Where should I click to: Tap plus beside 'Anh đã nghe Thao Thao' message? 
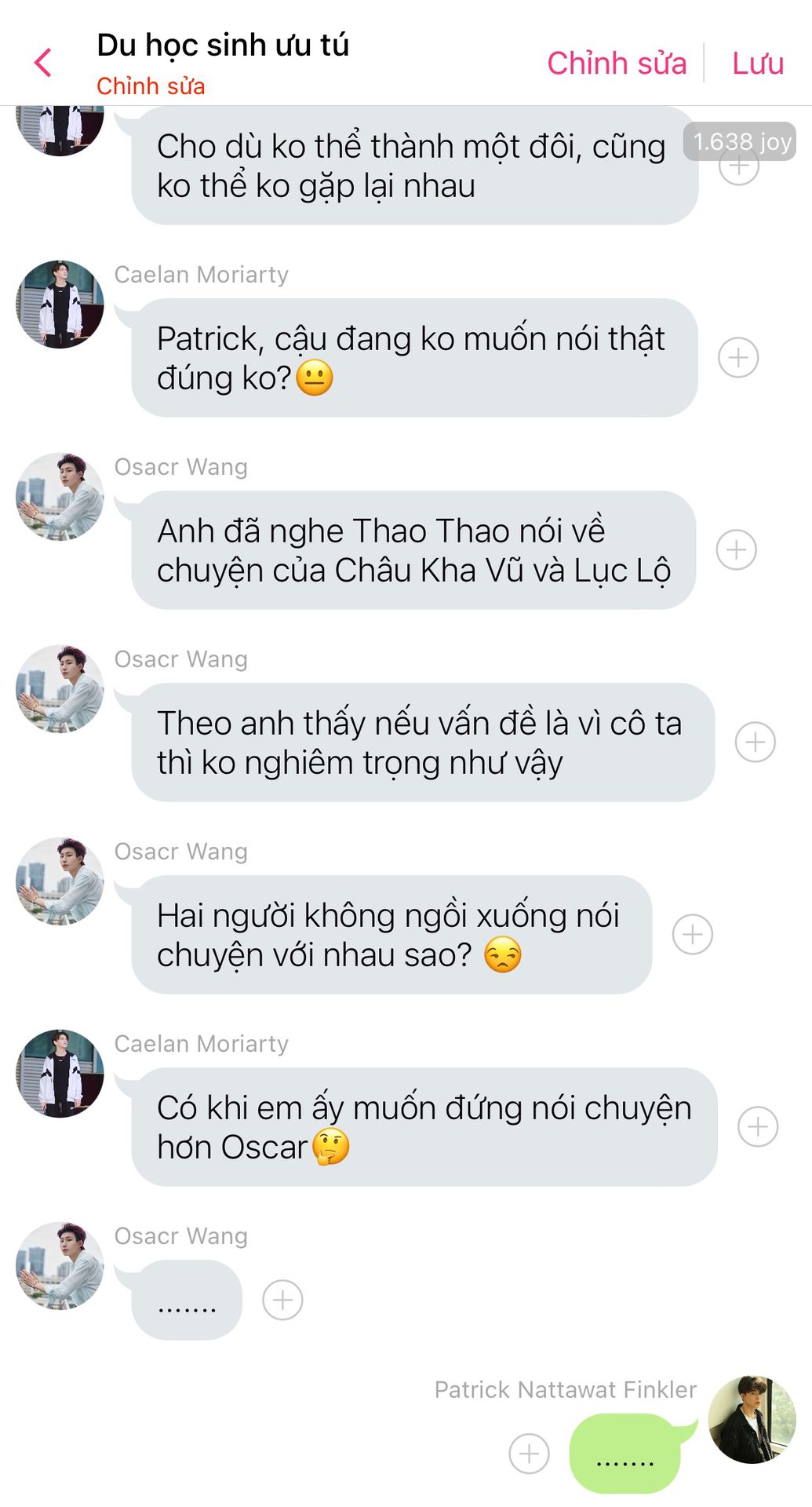[737, 549]
